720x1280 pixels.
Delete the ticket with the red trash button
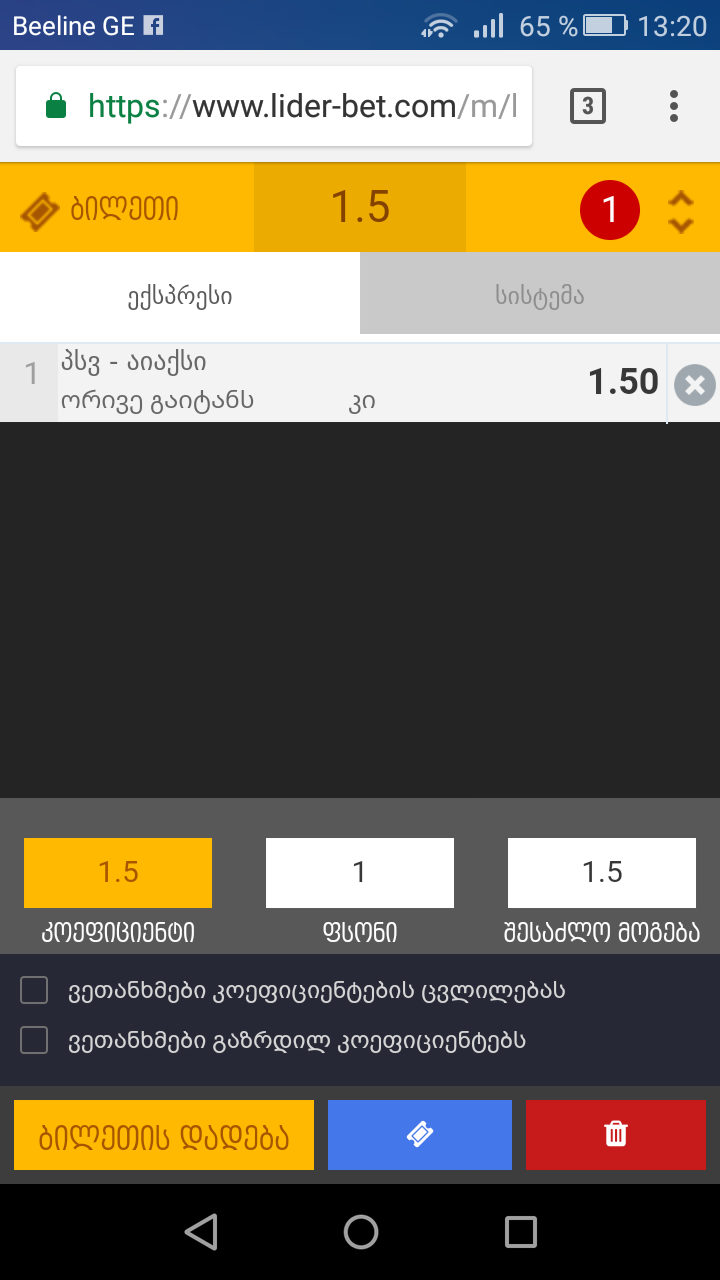(616, 1135)
